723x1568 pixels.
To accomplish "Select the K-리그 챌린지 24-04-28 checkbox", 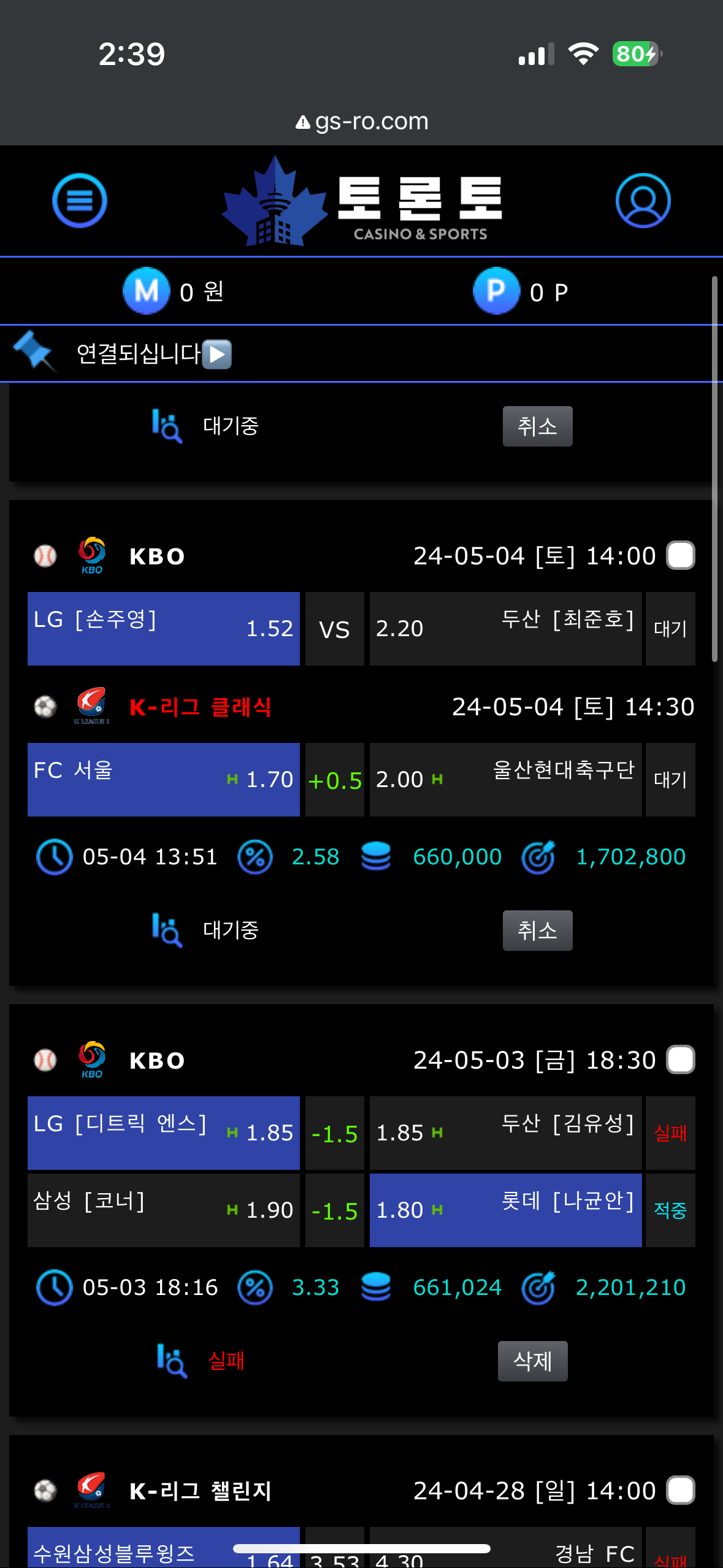I will 681,1491.
